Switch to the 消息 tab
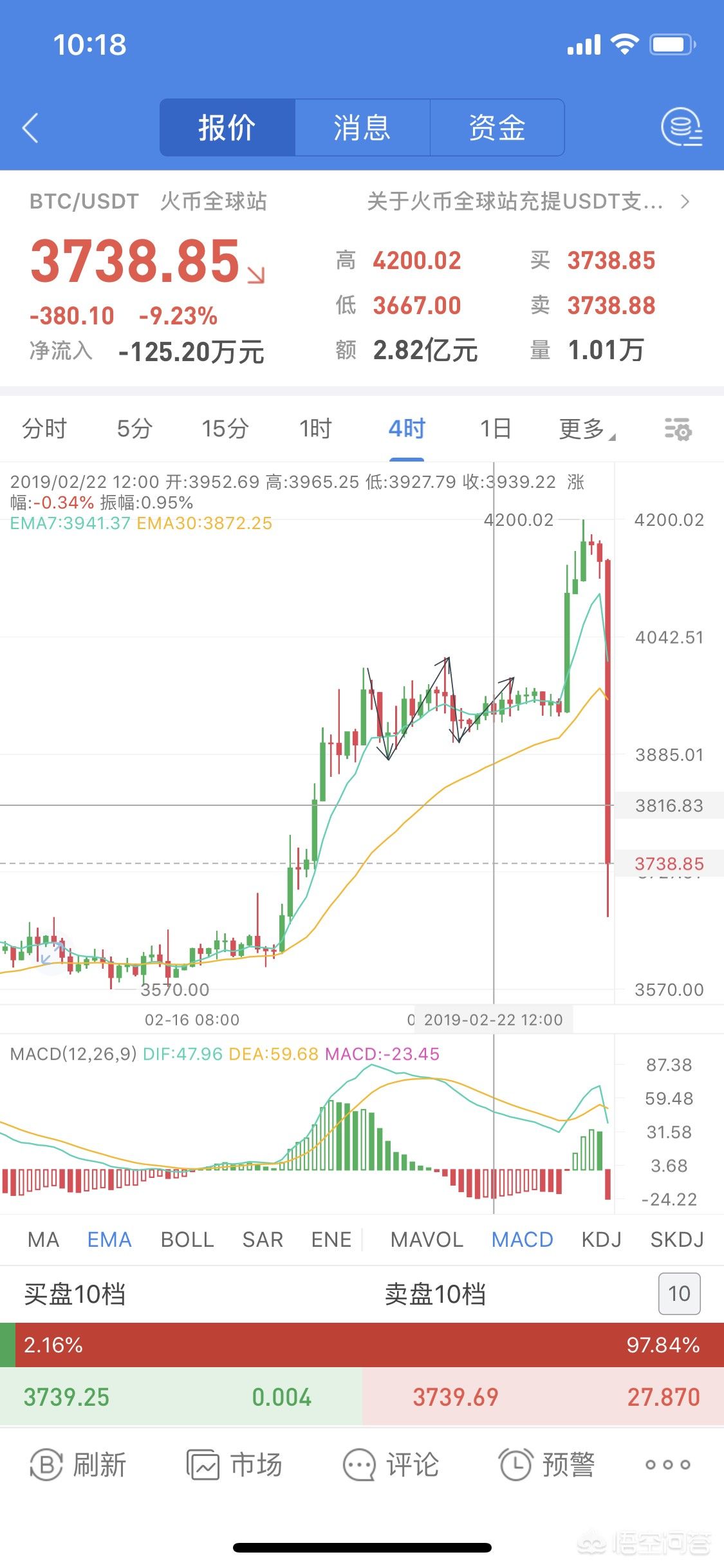 coord(362,127)
